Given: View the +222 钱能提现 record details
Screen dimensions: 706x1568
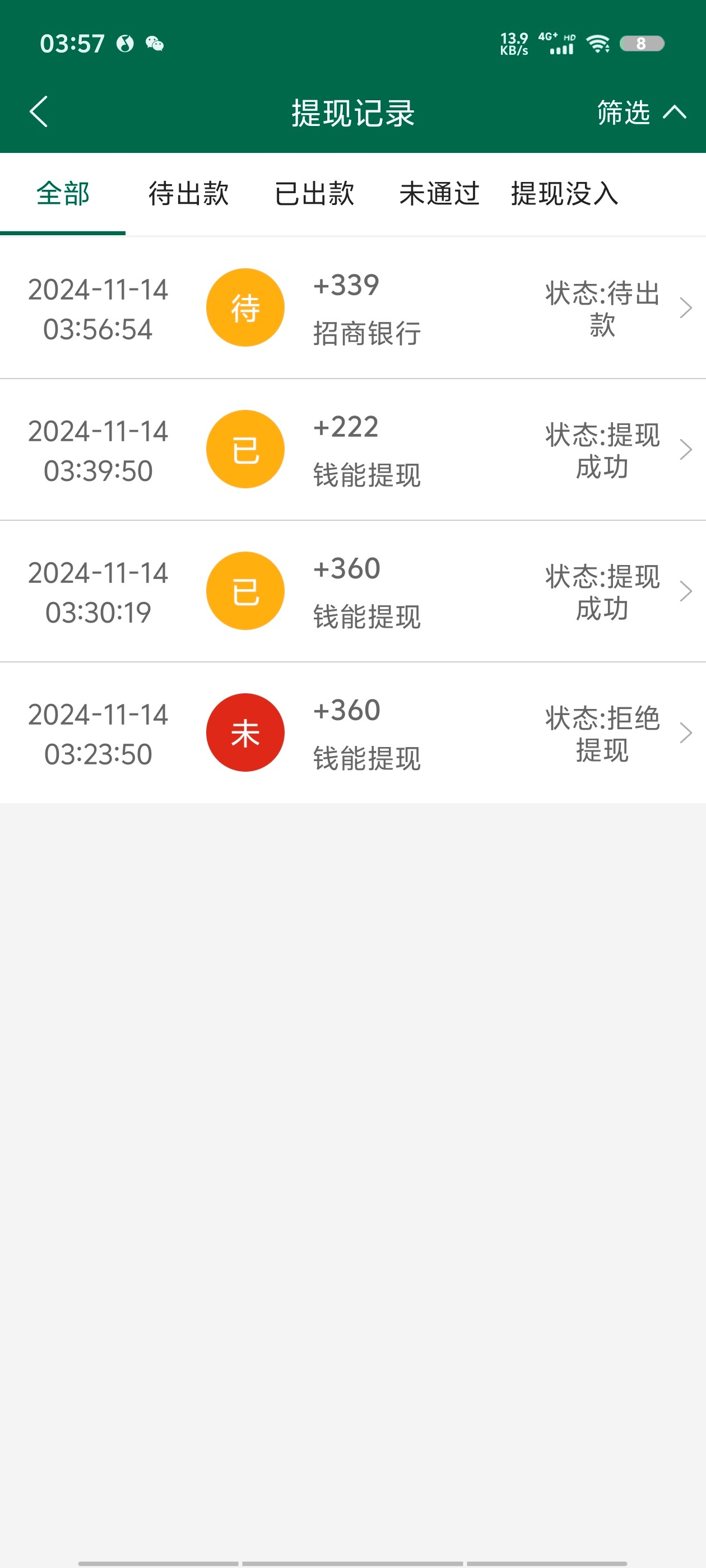Looking at the screenshot, I should pyautogui.click(x=352, y=450).
